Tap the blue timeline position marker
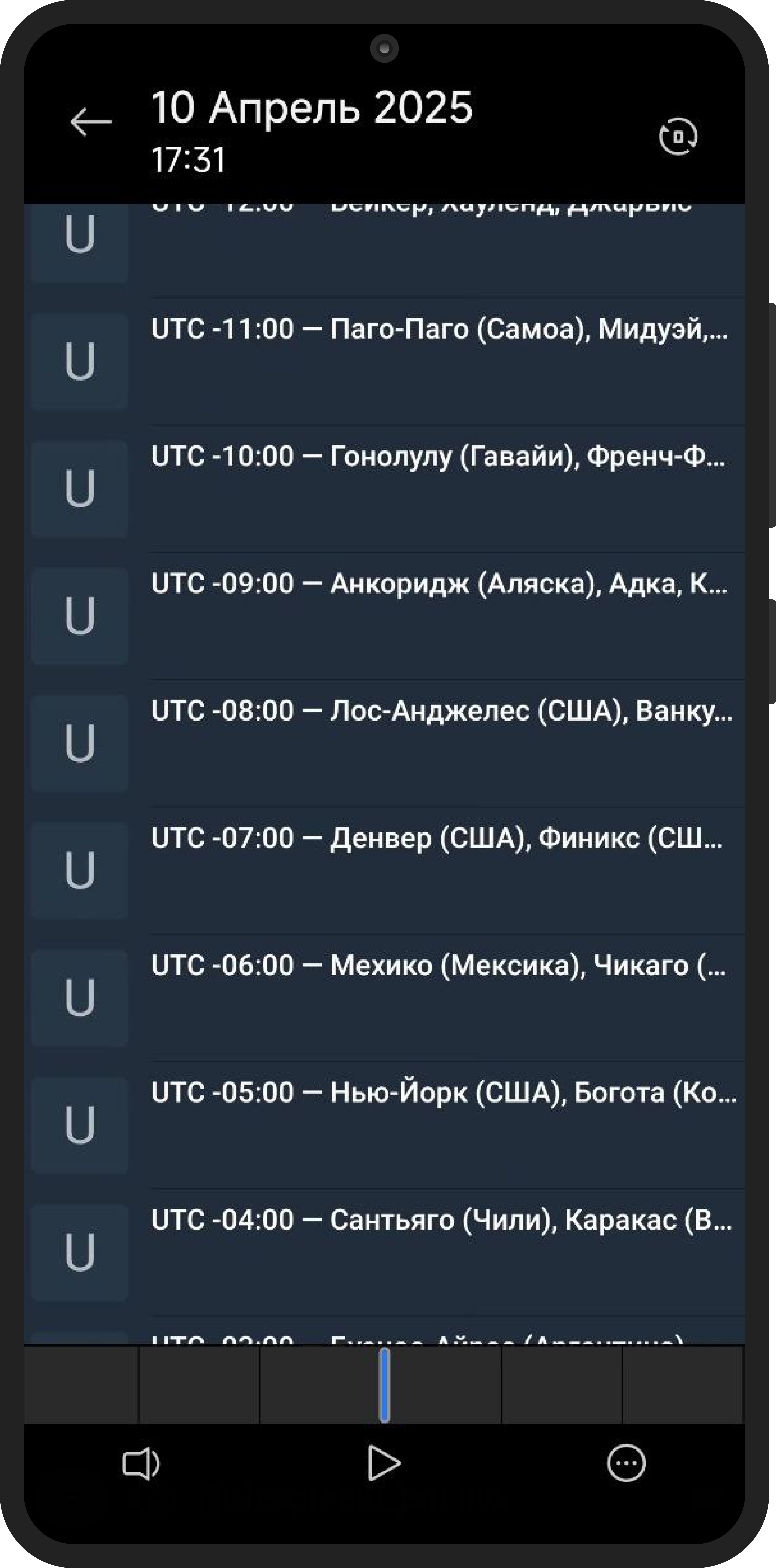 click(x=384, y=1385)
